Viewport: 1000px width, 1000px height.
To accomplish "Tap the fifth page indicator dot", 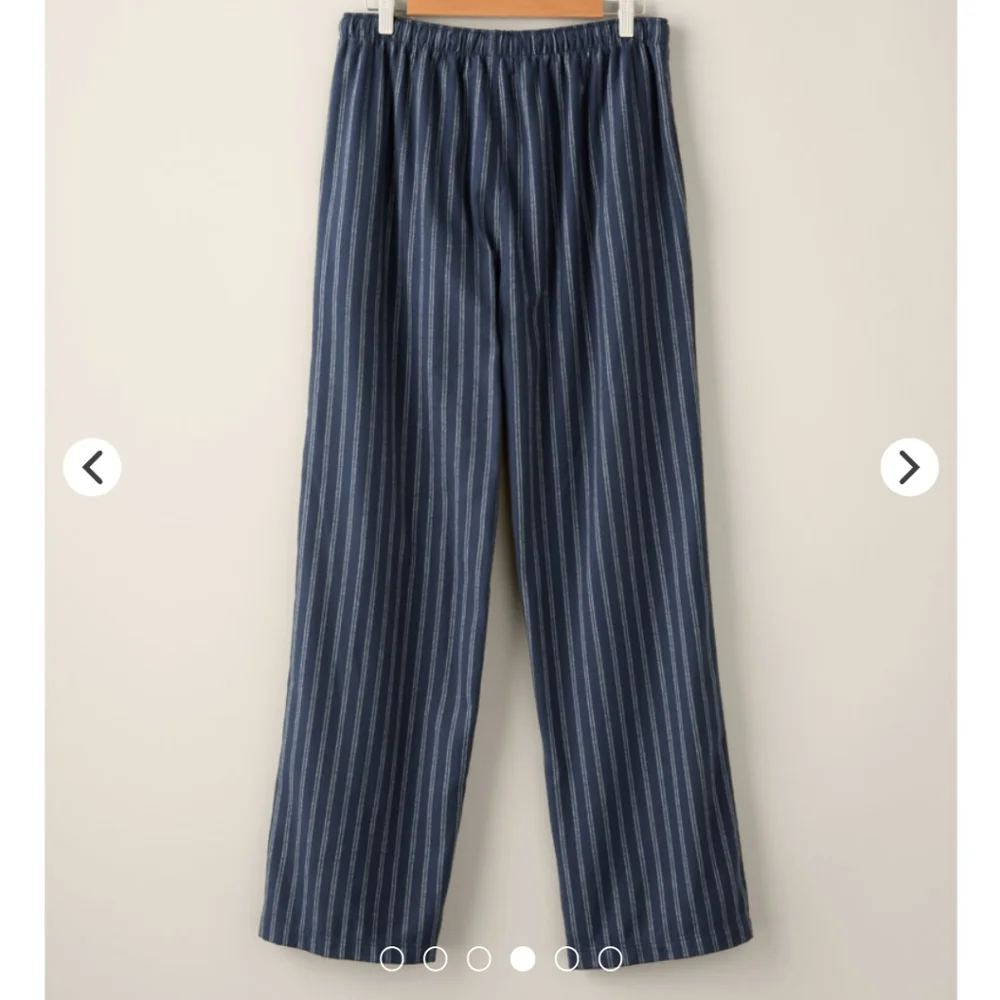I will click(x=566, y=959).
